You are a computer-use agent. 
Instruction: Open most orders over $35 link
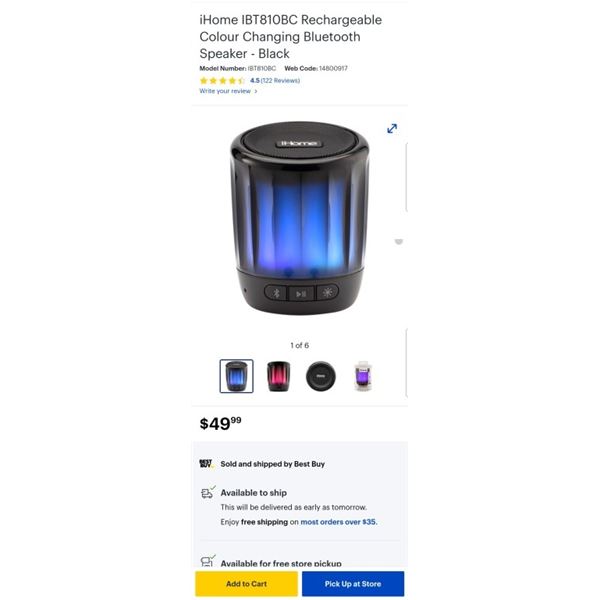point(339,522)
